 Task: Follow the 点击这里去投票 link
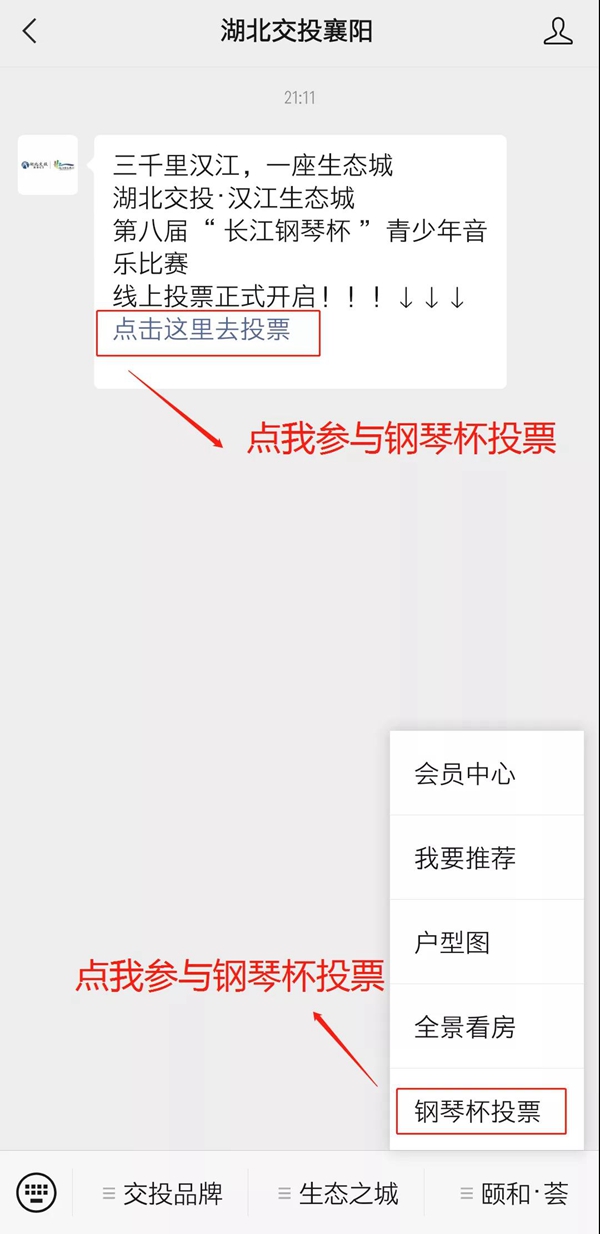tap(202, 331)
